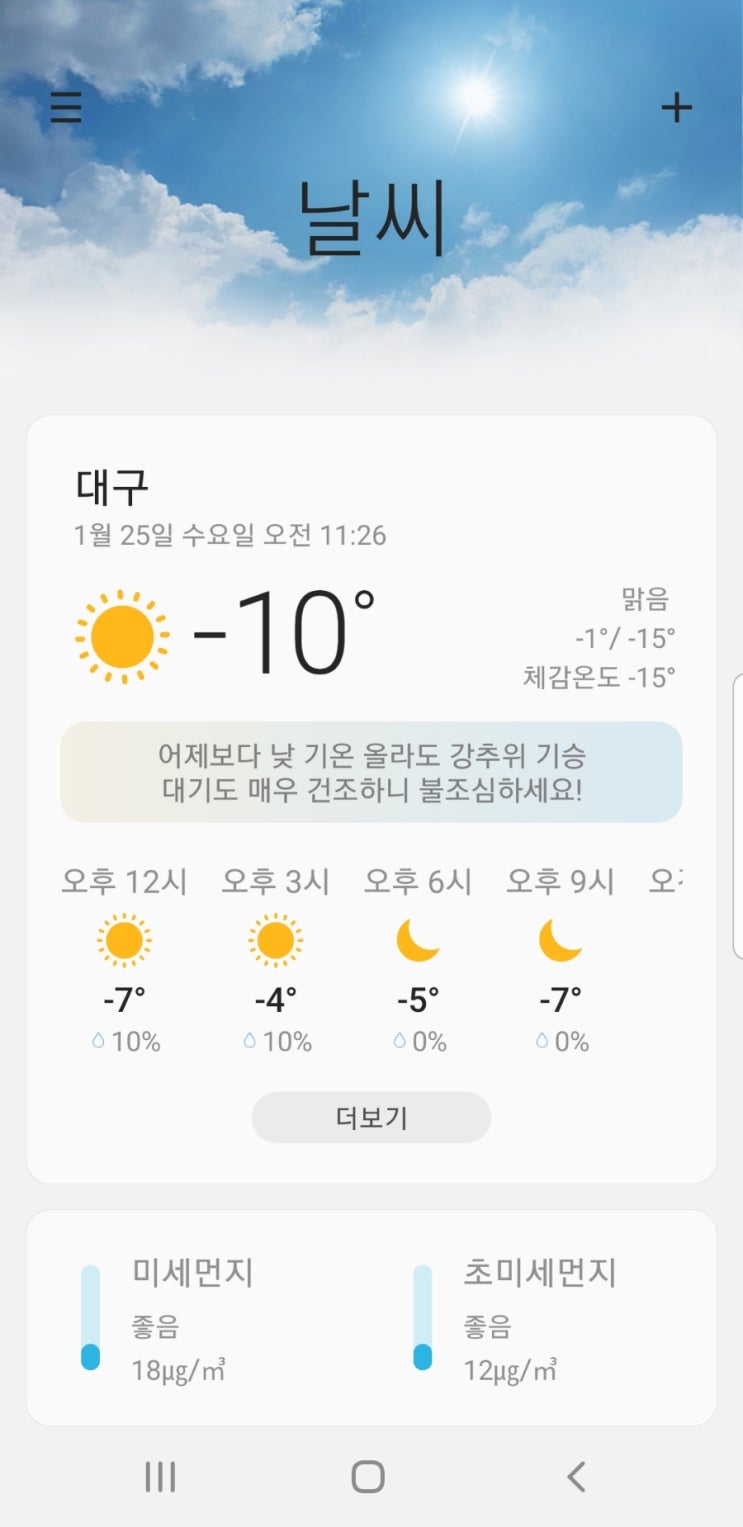743x1527 pixels.
Task: Tap the 더보기 button for more forecast
Action: point(371,1117)
